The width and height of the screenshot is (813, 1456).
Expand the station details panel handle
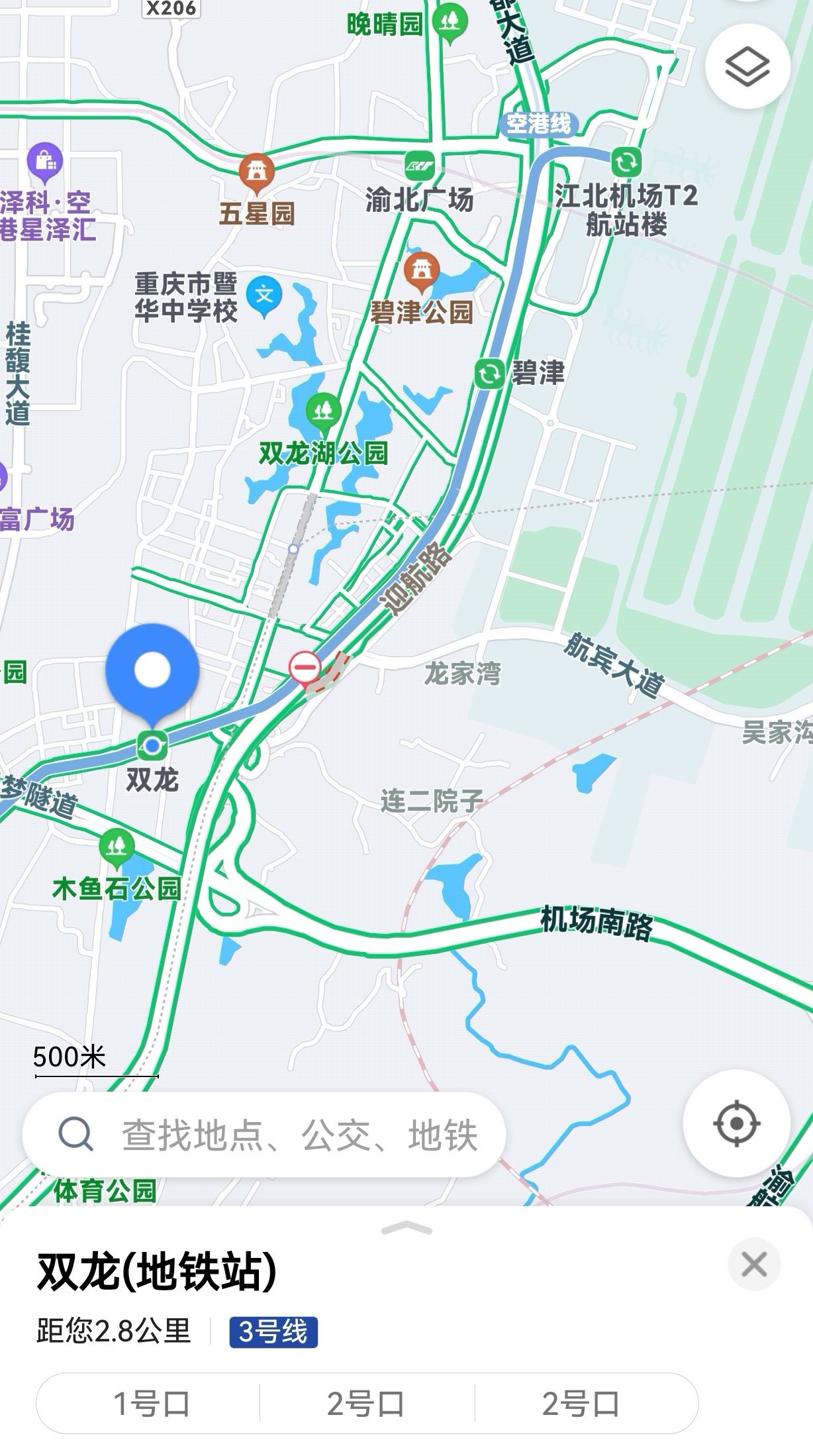point(406,1227)
